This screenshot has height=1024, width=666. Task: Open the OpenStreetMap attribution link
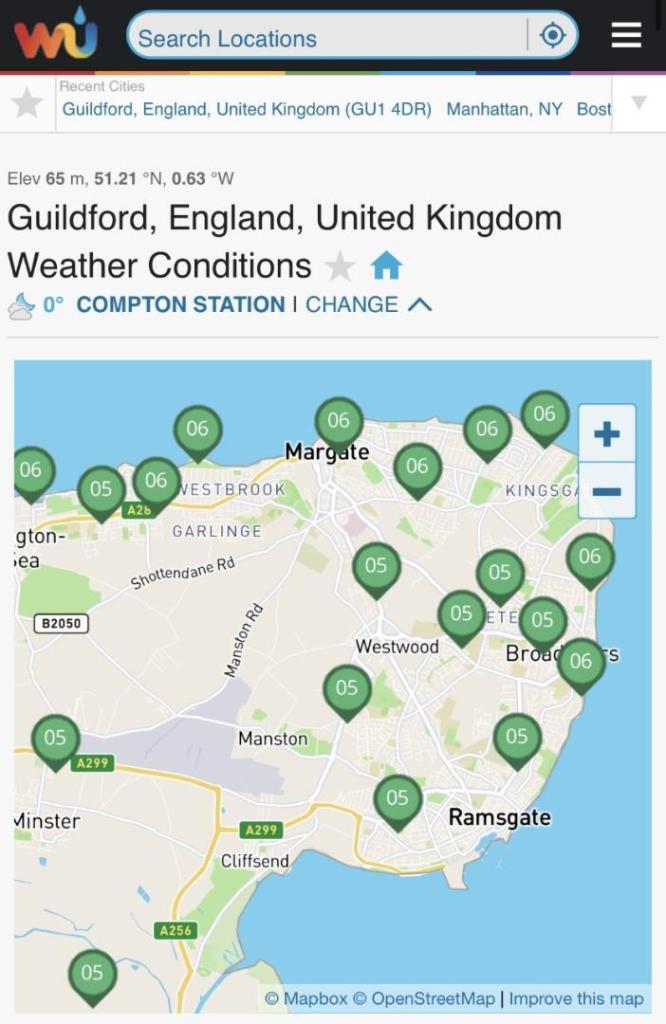click(424, 999)
